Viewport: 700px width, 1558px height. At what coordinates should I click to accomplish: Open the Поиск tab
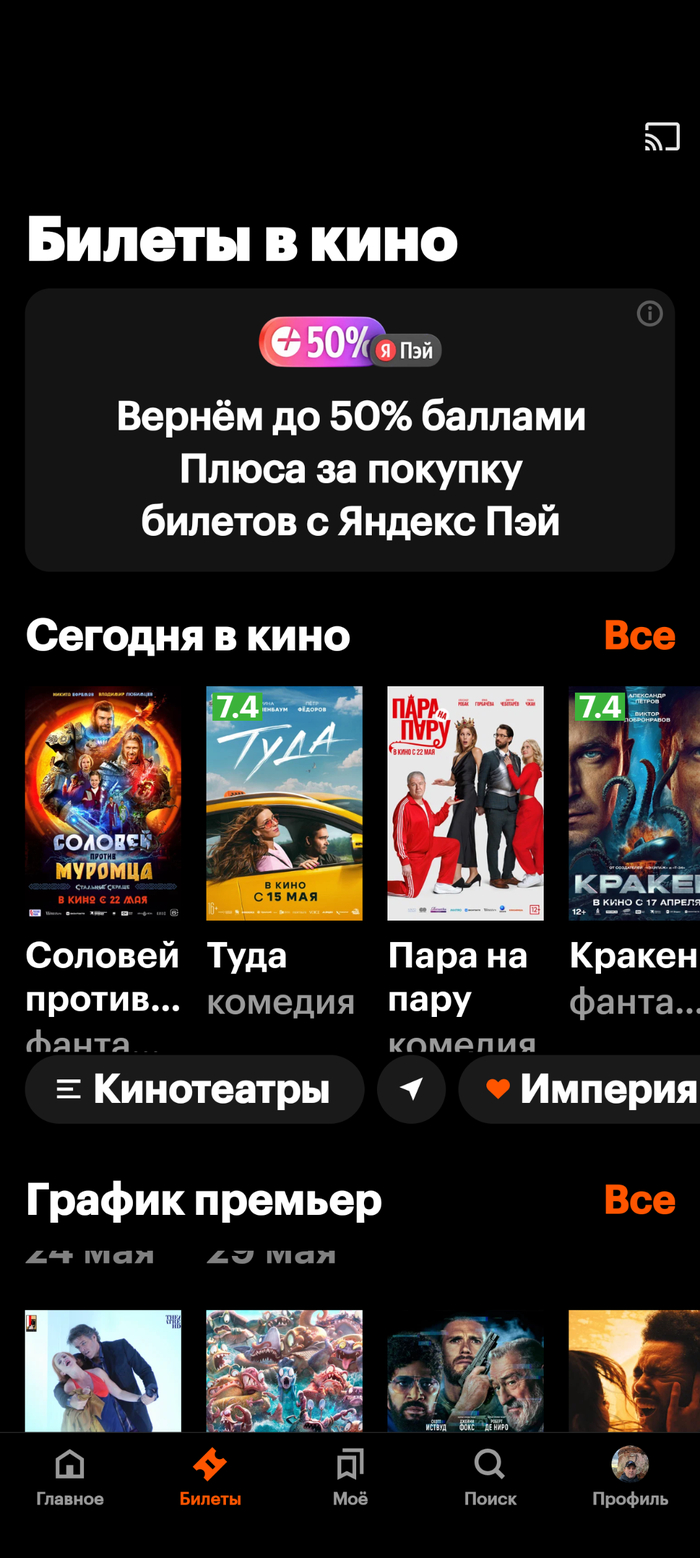pyautogui.click(x=490, y=1478)
